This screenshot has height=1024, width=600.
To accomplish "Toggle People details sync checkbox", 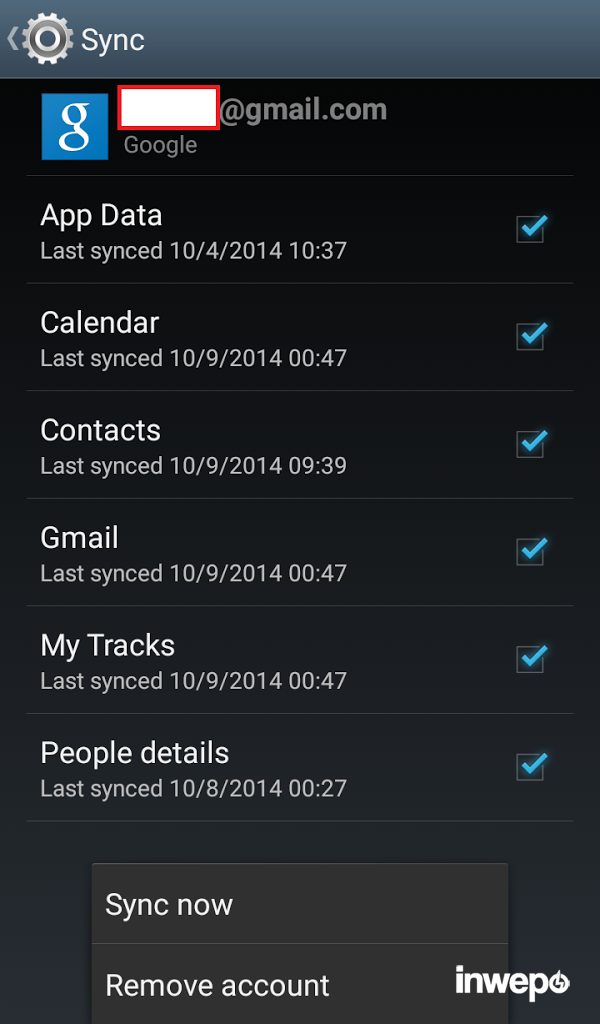I will point(531,767).
